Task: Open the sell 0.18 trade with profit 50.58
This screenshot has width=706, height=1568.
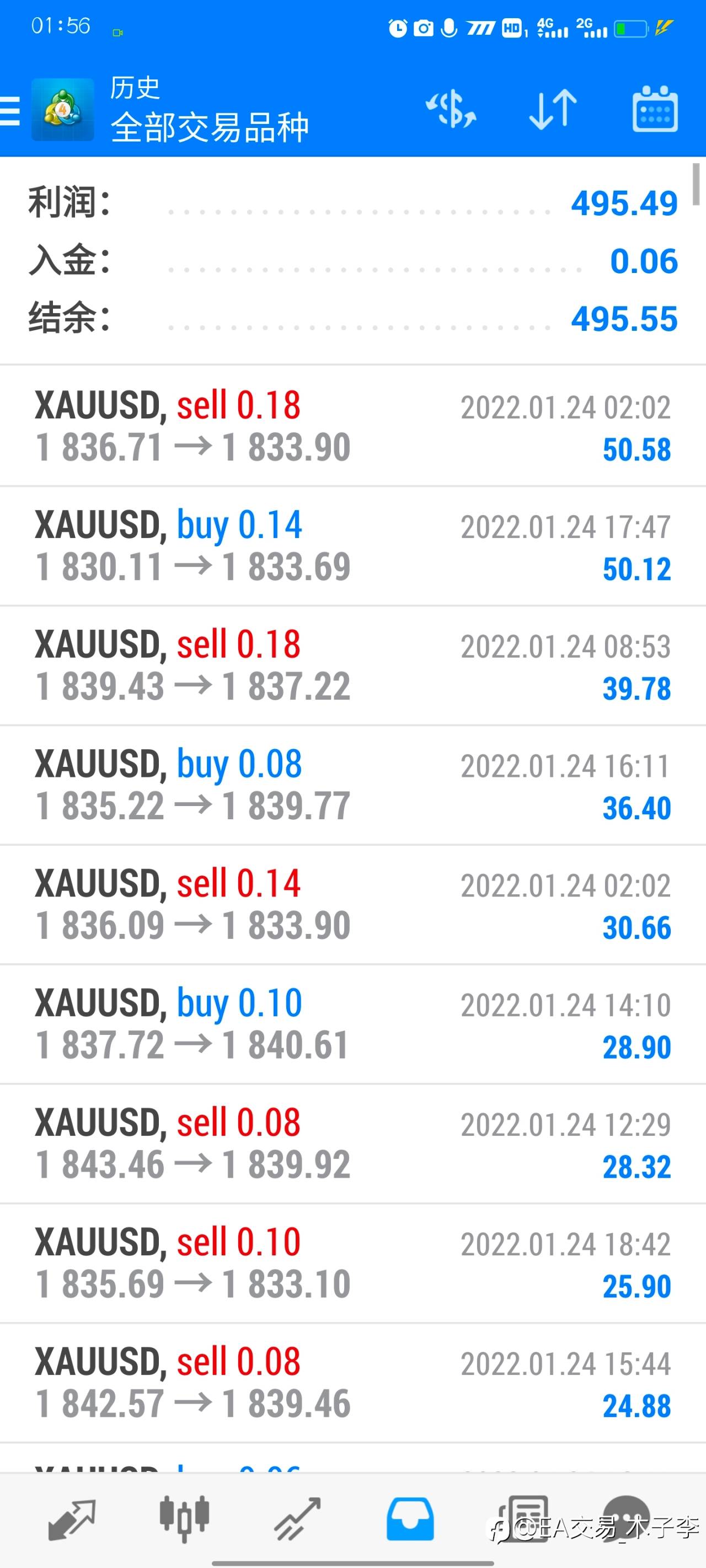Action: tap(354, 426)
